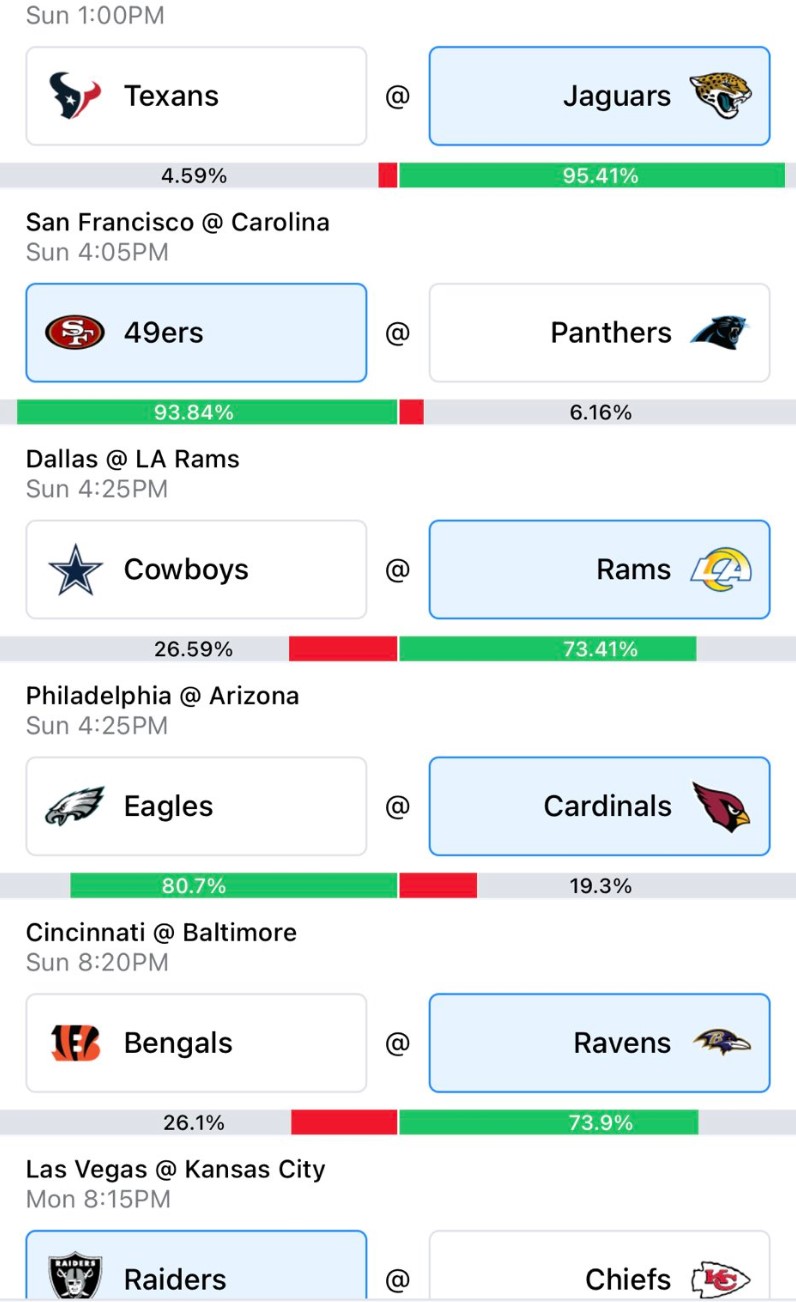Select the Raiders team button
The height and width of the screenshot is (1302, 796).
196,1266
